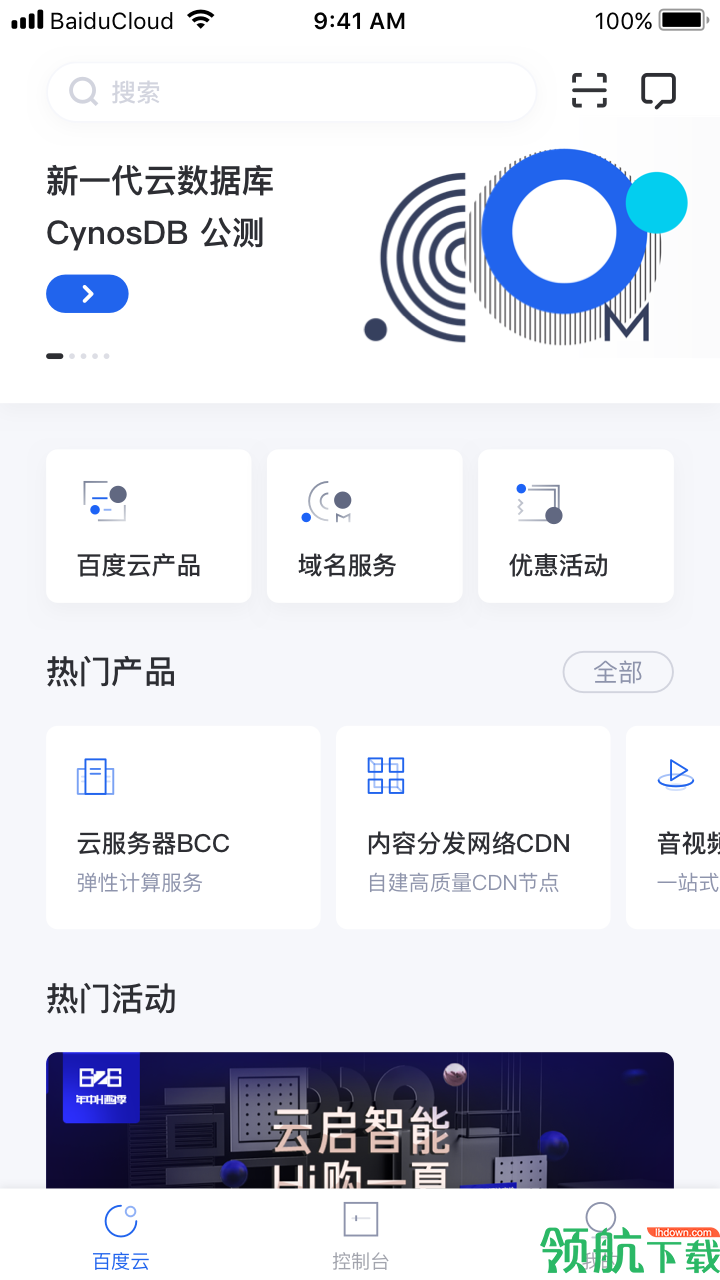Open the QR code scanner icon
The height and width of the screenshot is (1280, 720).
(x=588, y=90)
